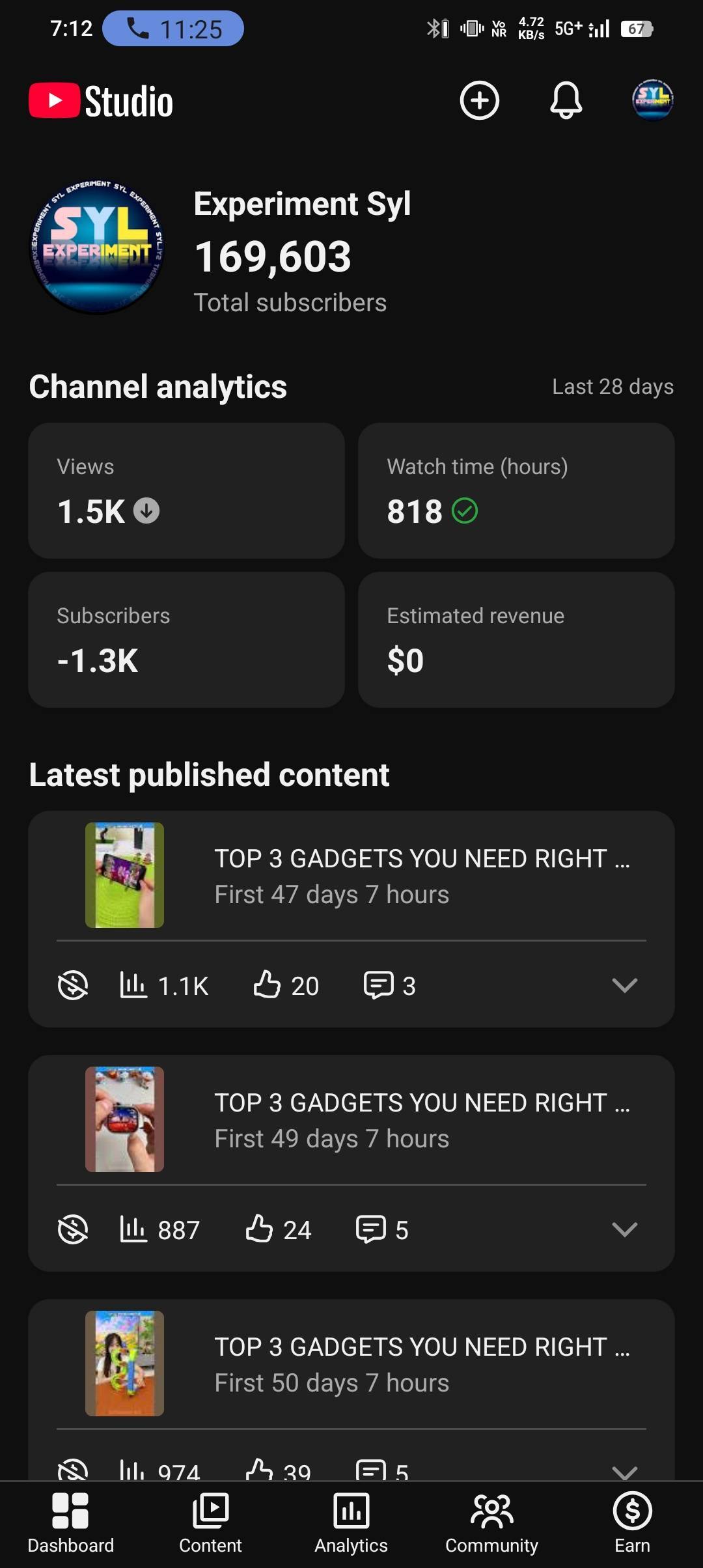Tap the create plus icon

pyautogui.click(x=479, y=100)
